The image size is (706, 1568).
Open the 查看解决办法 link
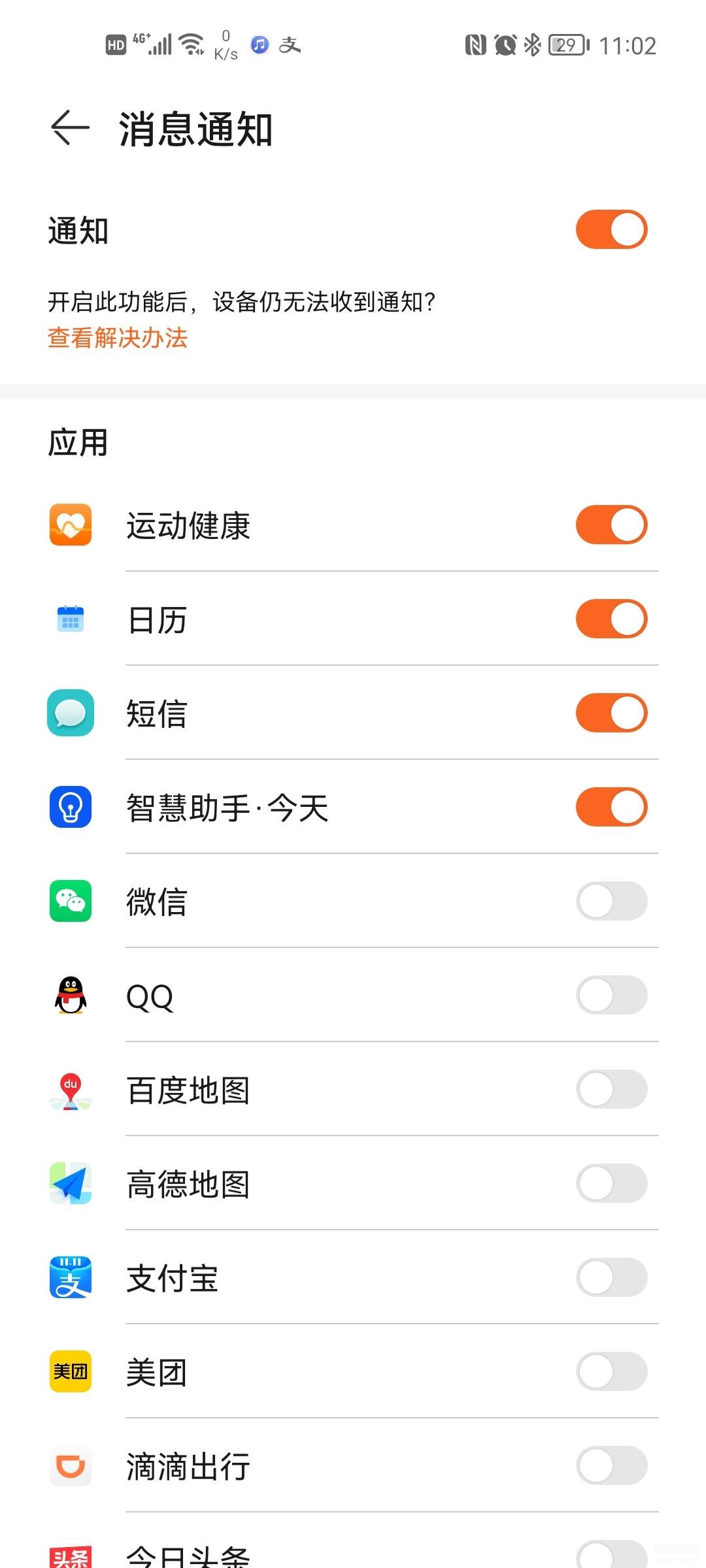118,338
